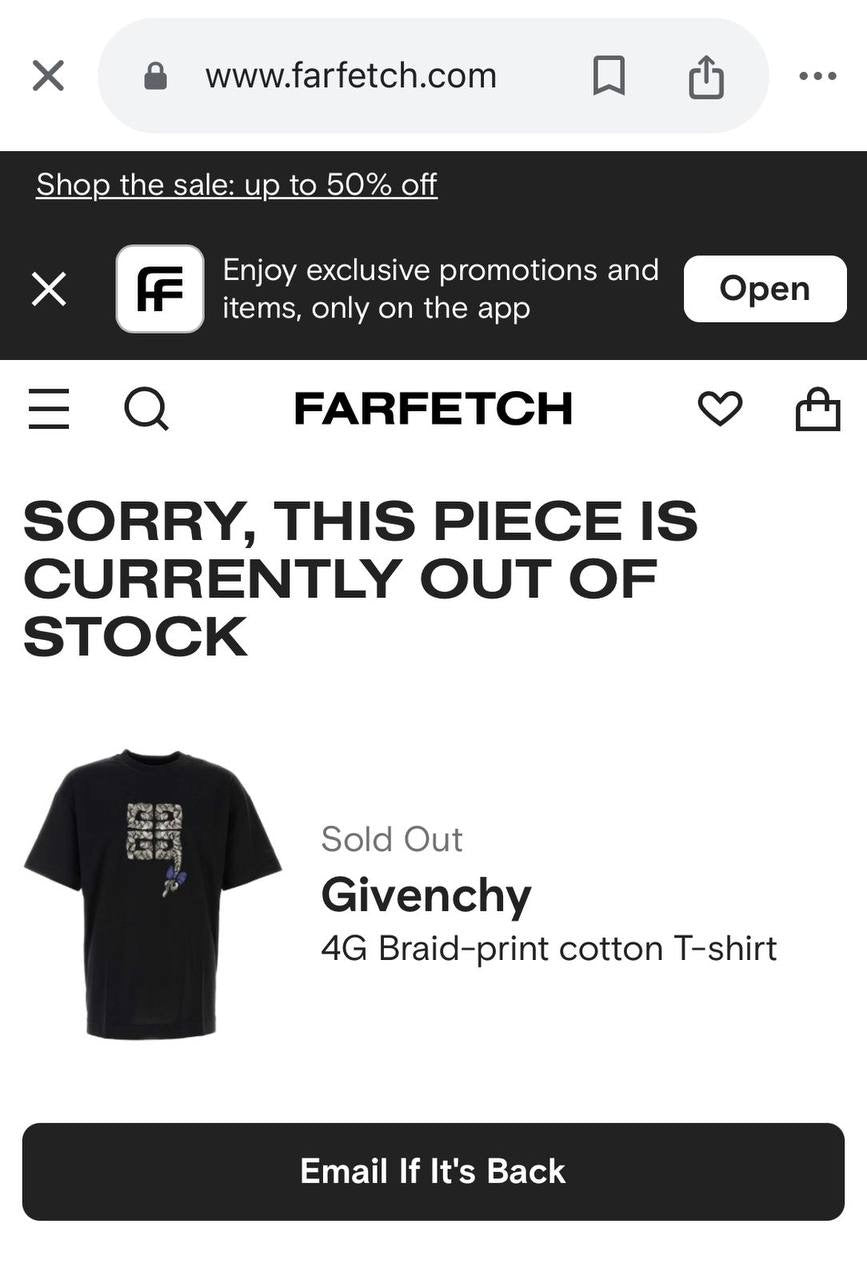
Task: Tap Open to launch the Farfetch app
Action: coord(764,289)
